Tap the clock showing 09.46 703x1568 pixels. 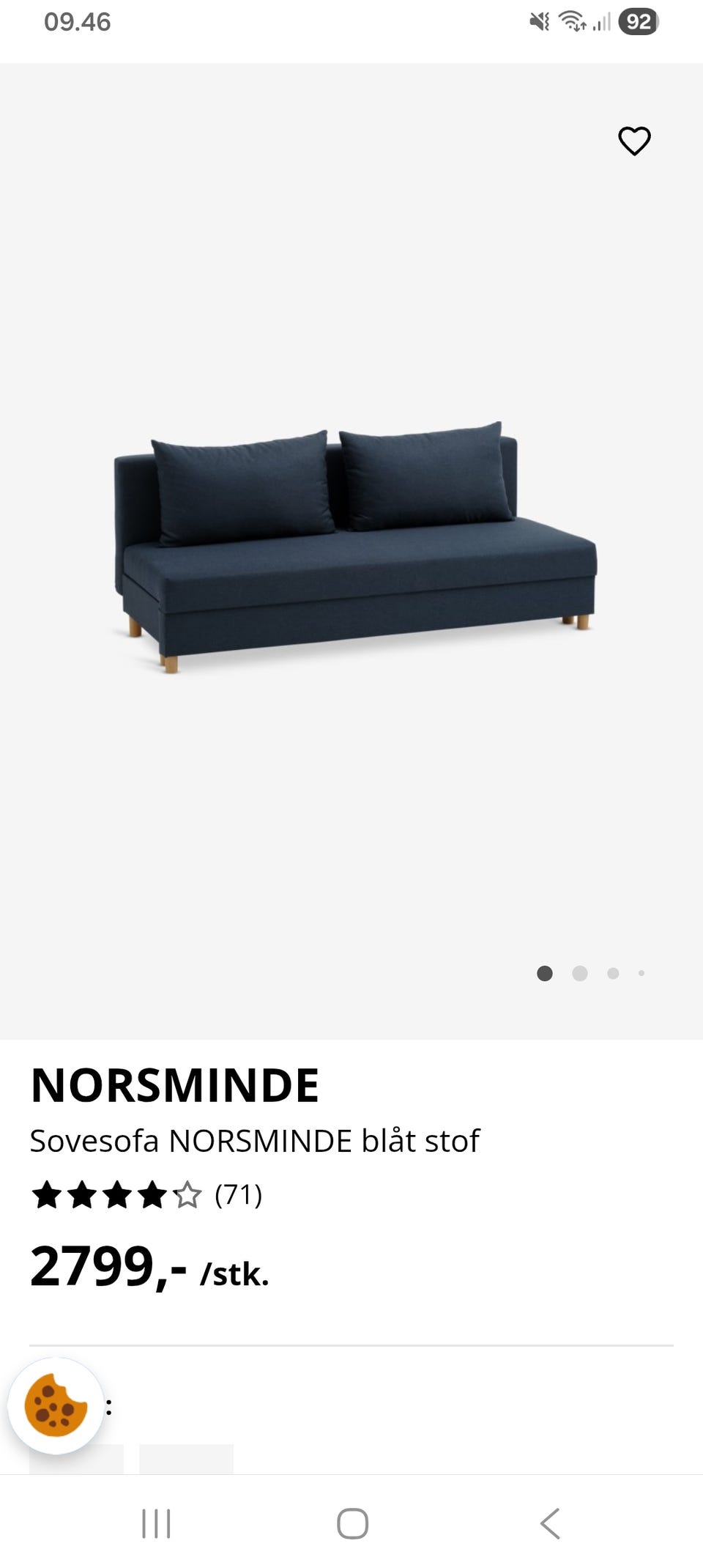tap(75, 23)
